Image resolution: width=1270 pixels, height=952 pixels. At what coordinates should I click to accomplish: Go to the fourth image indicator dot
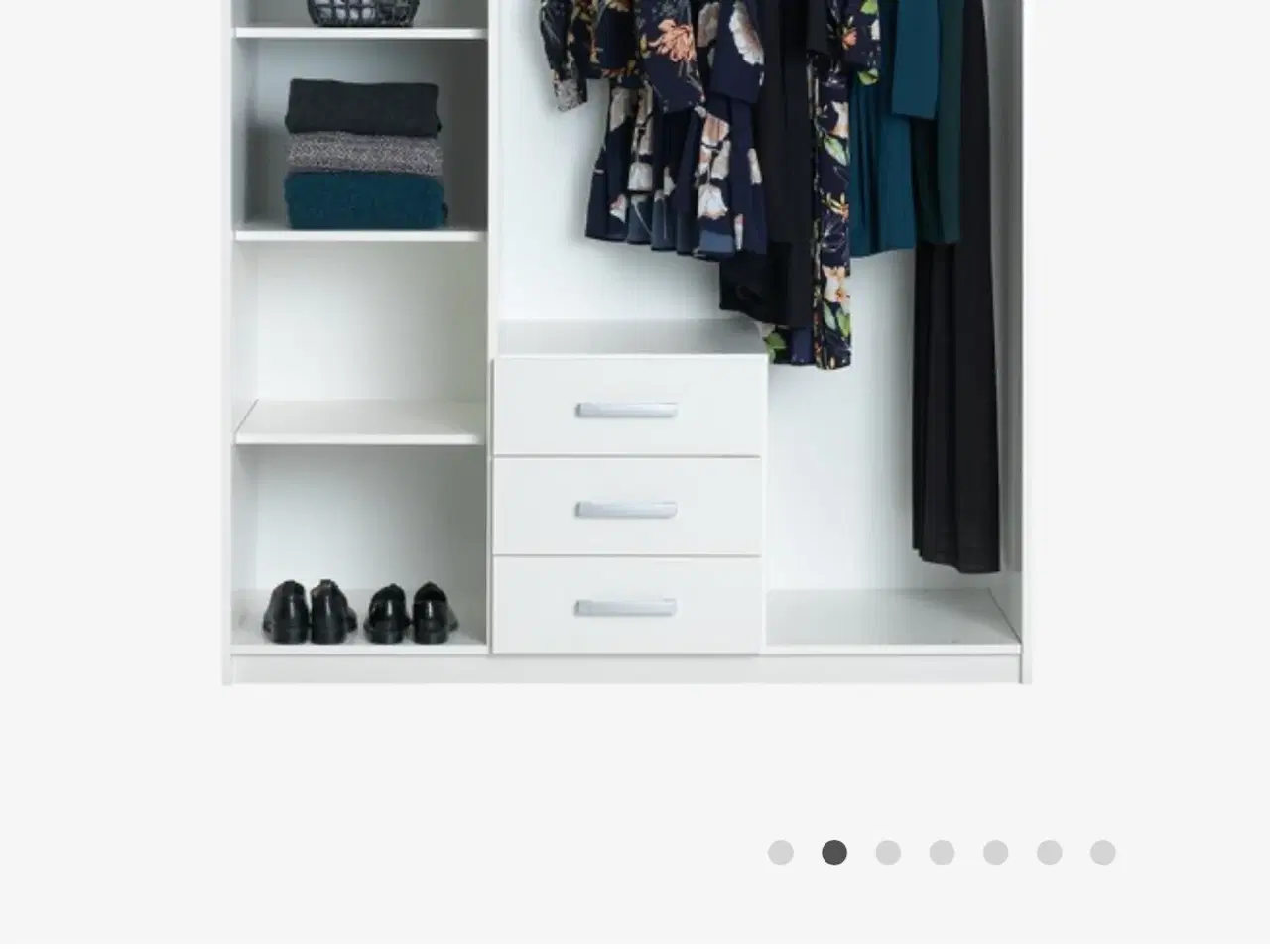click(x=942, y=853)
